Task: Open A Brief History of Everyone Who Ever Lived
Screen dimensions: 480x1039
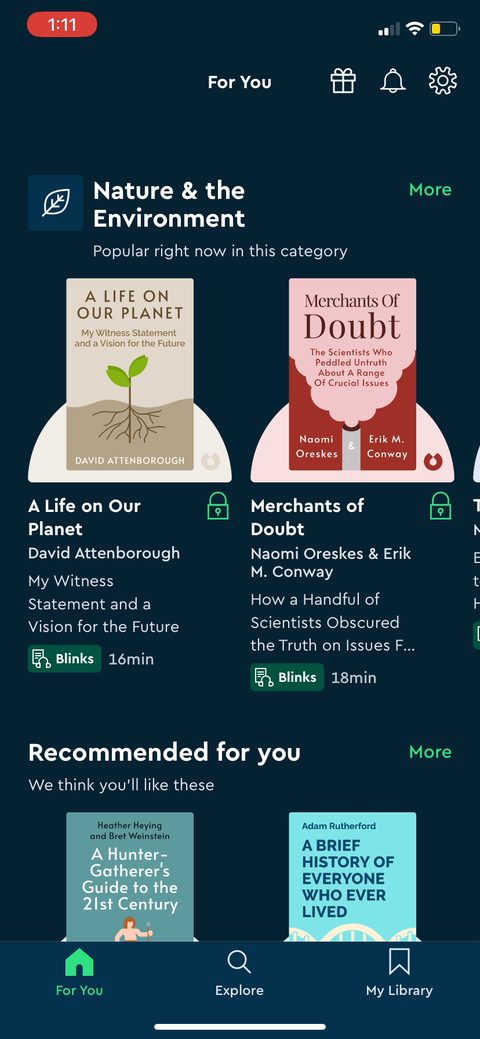Action: (x=353, y=877)
